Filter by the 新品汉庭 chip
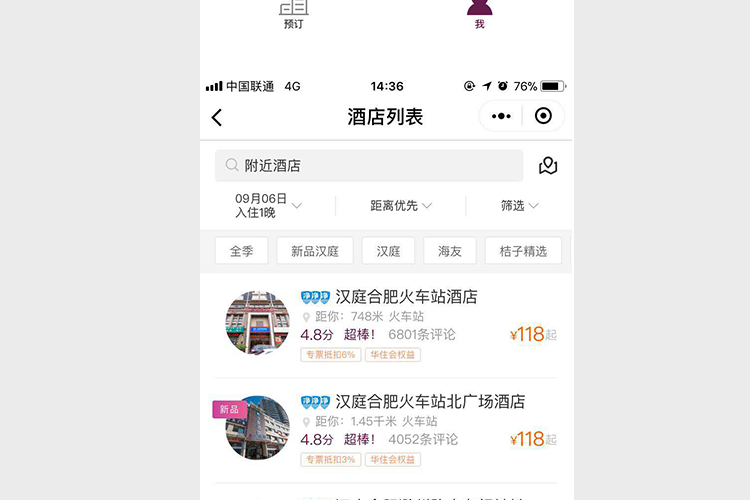The image size is (750, 500). pyautogui.click(x=314, y=251)
